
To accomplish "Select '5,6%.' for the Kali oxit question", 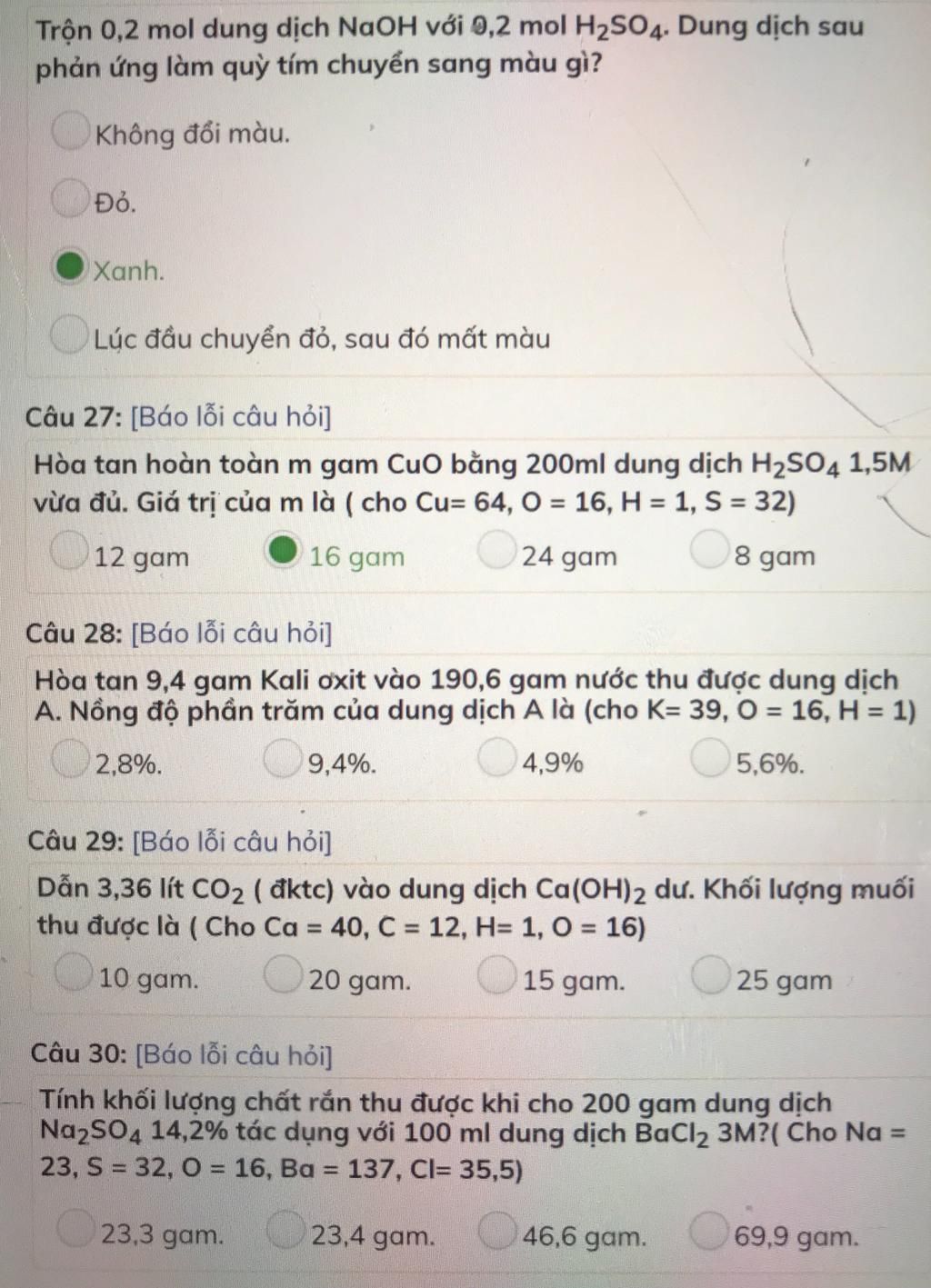I will coord(711,762).
